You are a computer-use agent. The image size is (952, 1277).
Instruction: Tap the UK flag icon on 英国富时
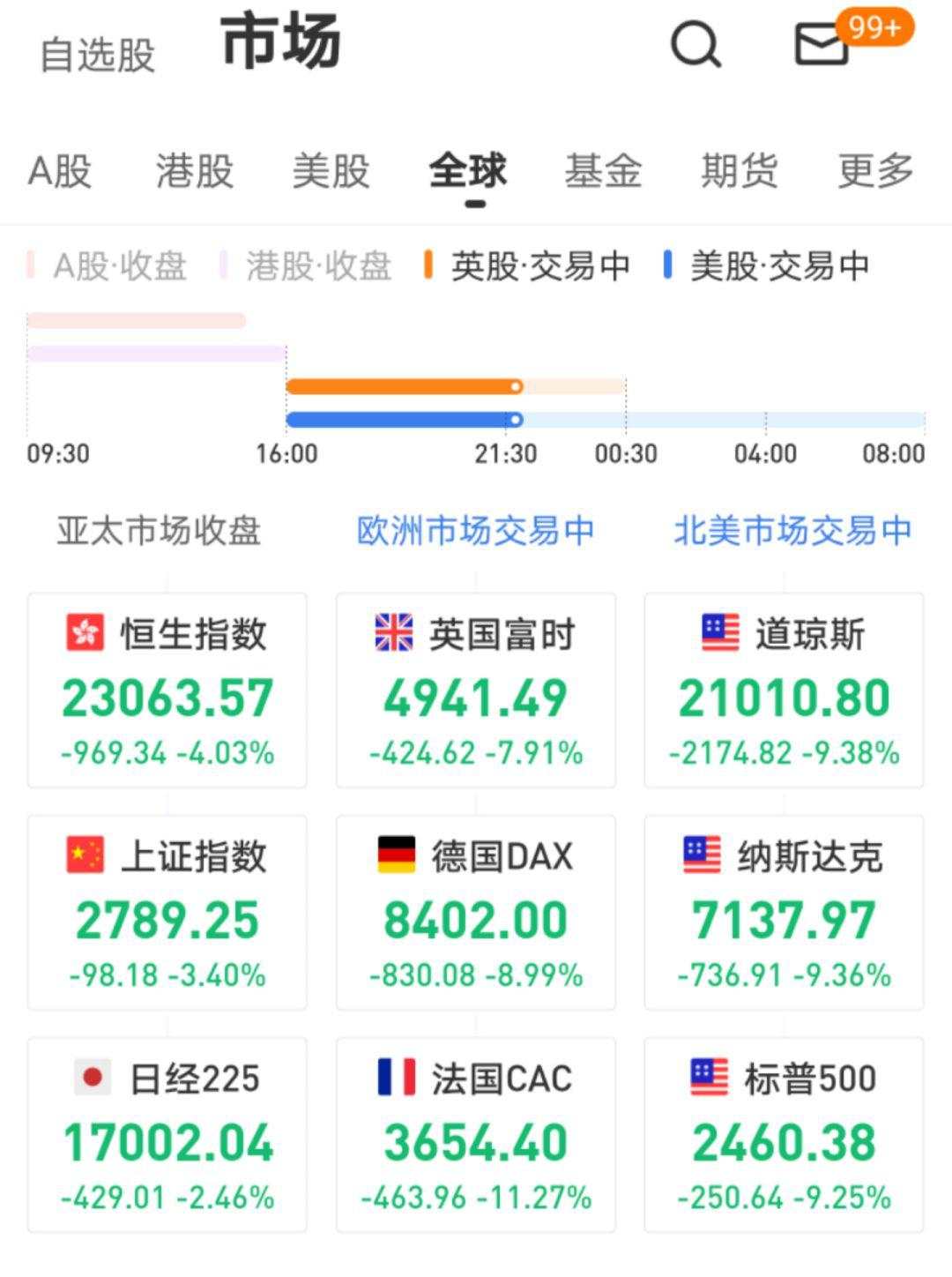(x=393, y=632)
